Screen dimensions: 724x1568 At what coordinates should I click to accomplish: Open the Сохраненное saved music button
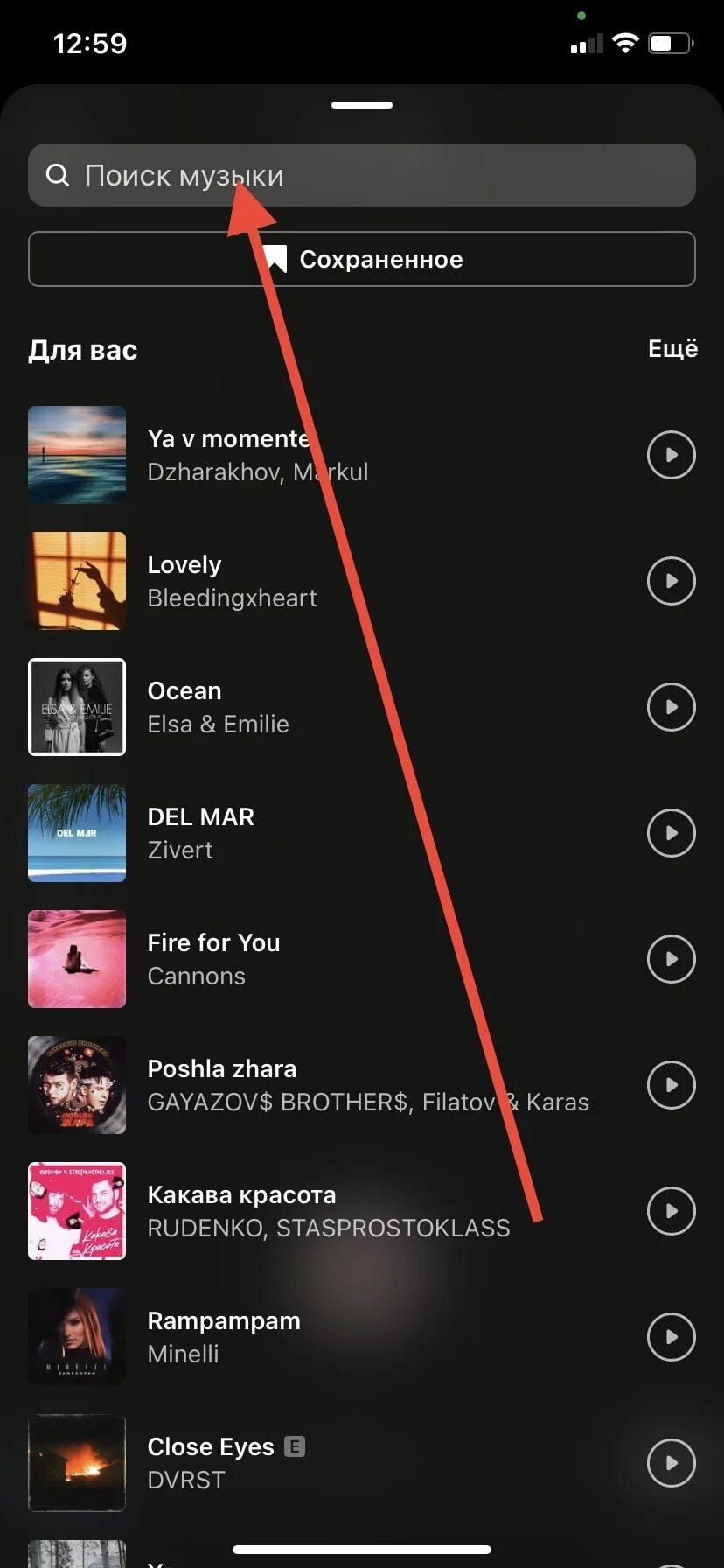tap(362, 259)
